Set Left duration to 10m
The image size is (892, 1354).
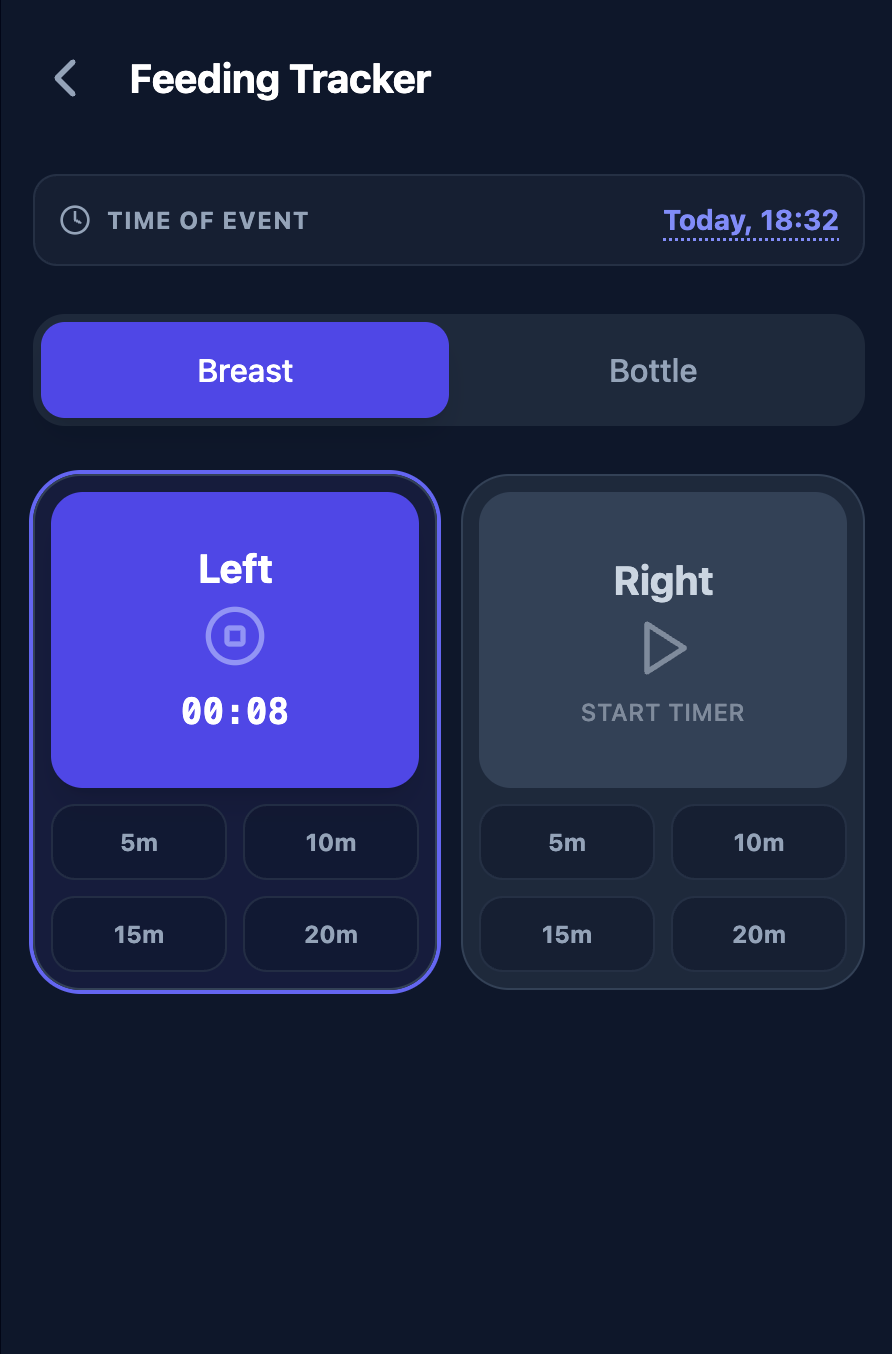pos(331,842)
